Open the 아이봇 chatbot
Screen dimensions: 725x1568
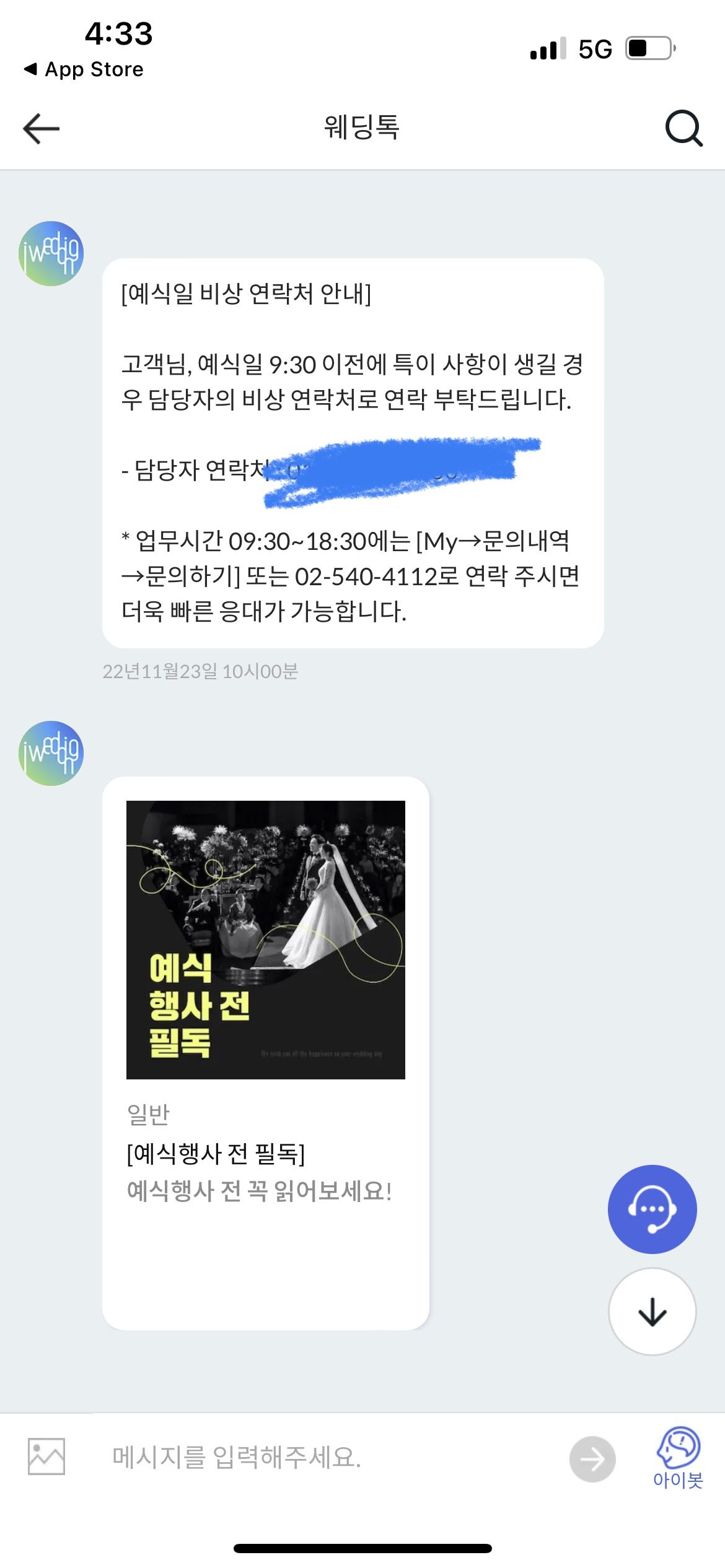click(678, 1458)
